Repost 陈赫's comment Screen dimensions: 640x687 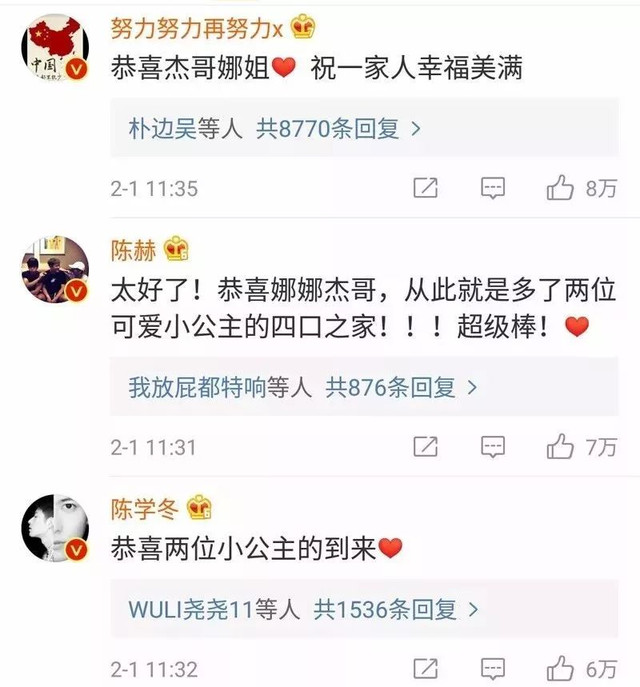[425, 447]
